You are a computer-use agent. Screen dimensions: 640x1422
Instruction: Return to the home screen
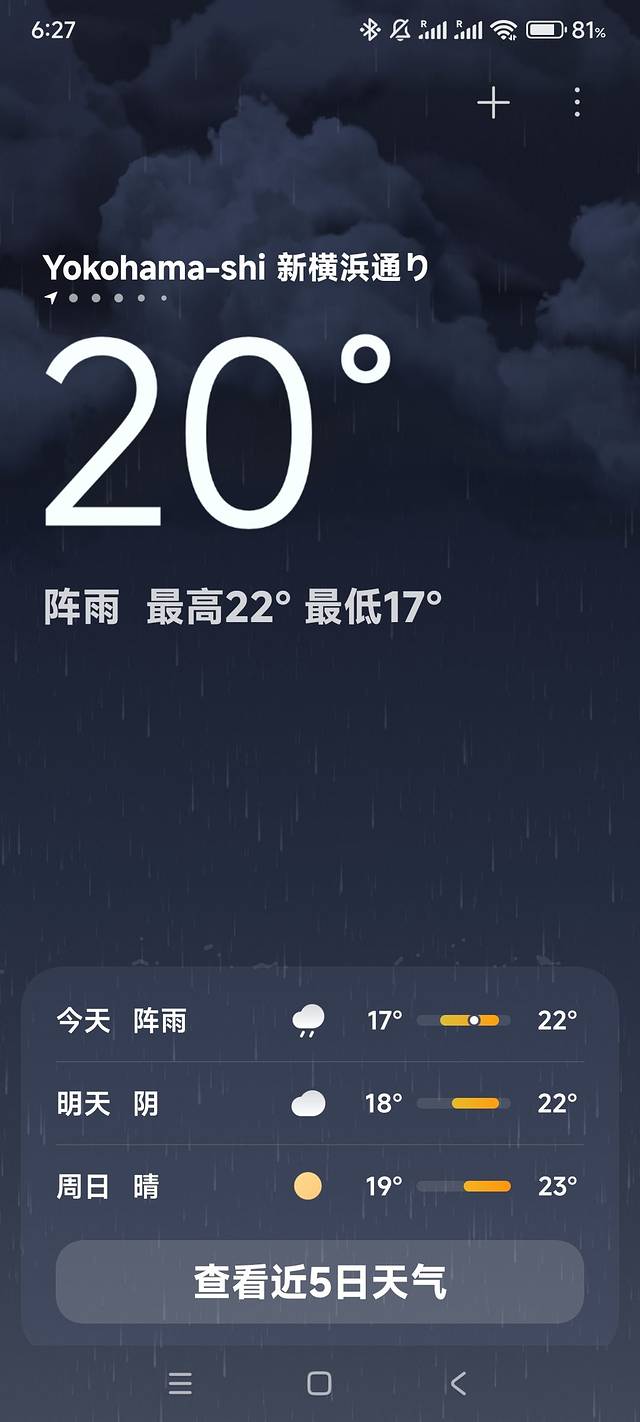319,1383
